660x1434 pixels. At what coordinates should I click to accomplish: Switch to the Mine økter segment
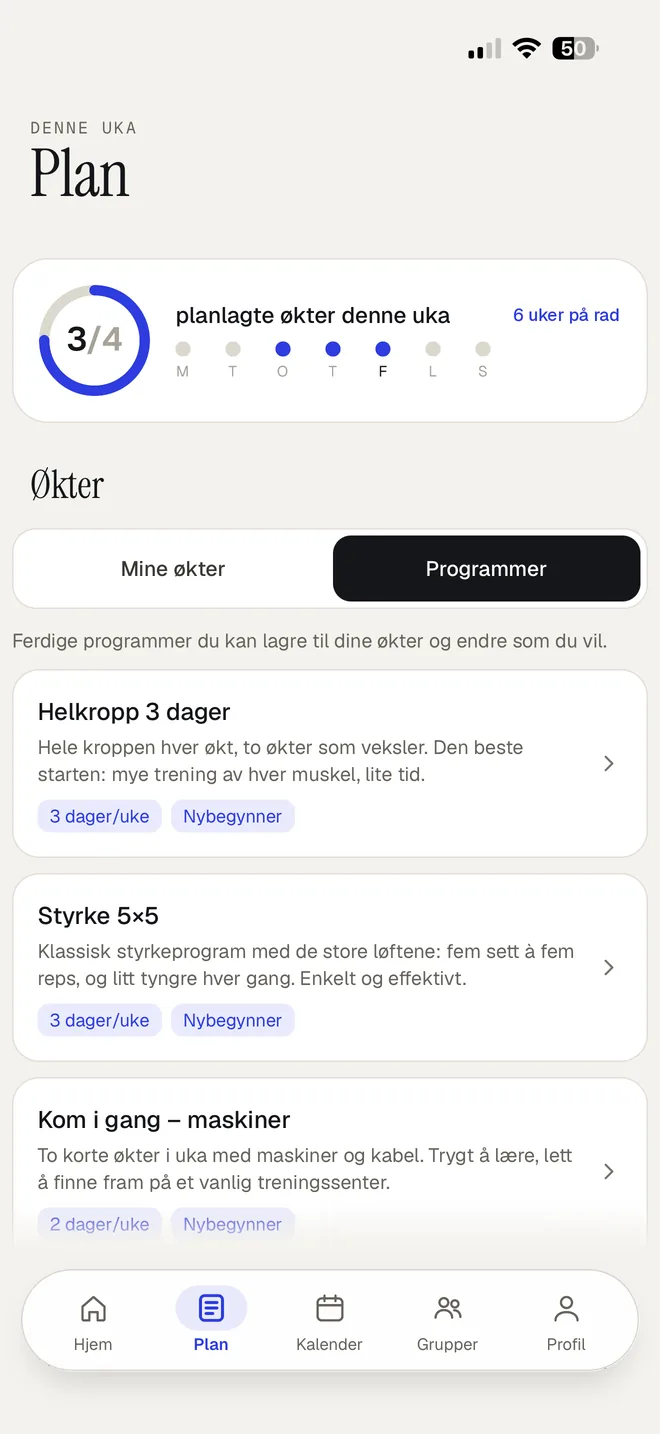coord(173,569)
